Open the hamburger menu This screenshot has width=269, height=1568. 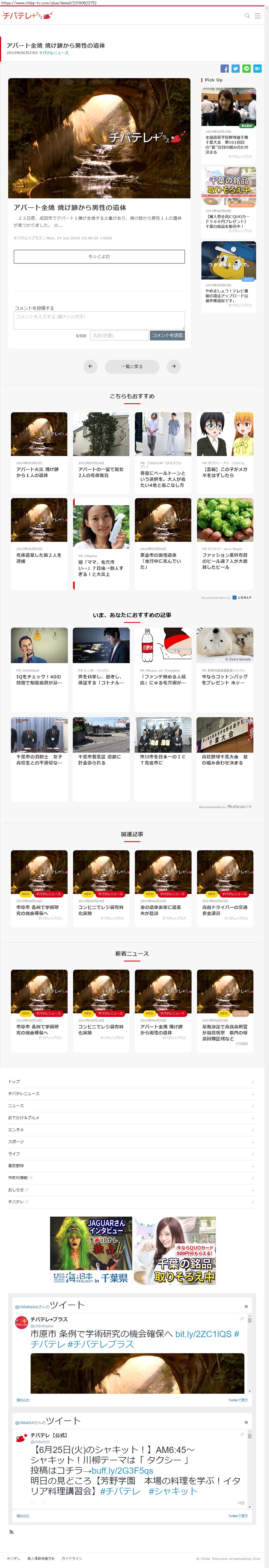coord(258,16)
